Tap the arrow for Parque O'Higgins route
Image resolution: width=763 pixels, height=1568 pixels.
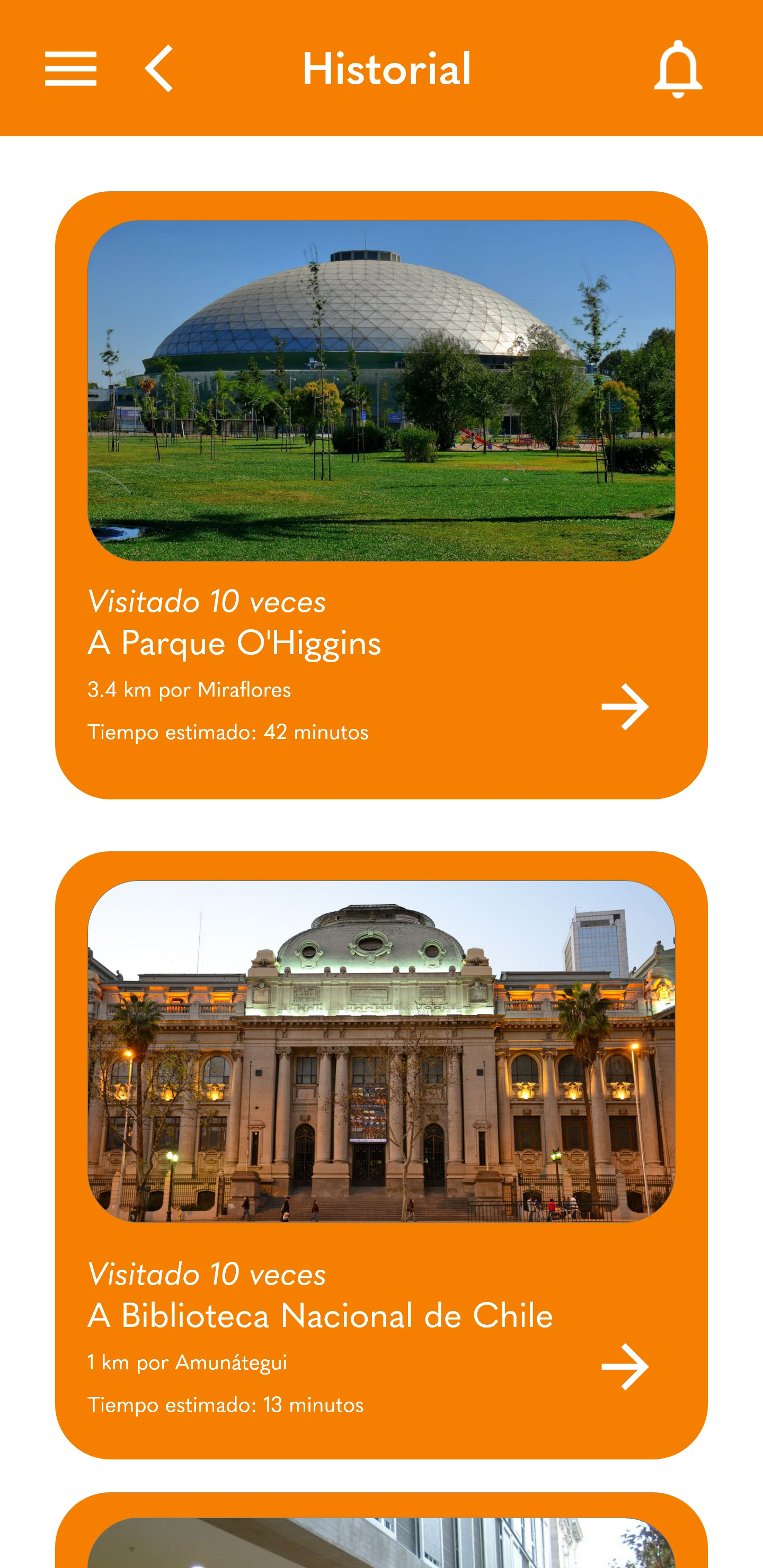(x=625, y=707)
